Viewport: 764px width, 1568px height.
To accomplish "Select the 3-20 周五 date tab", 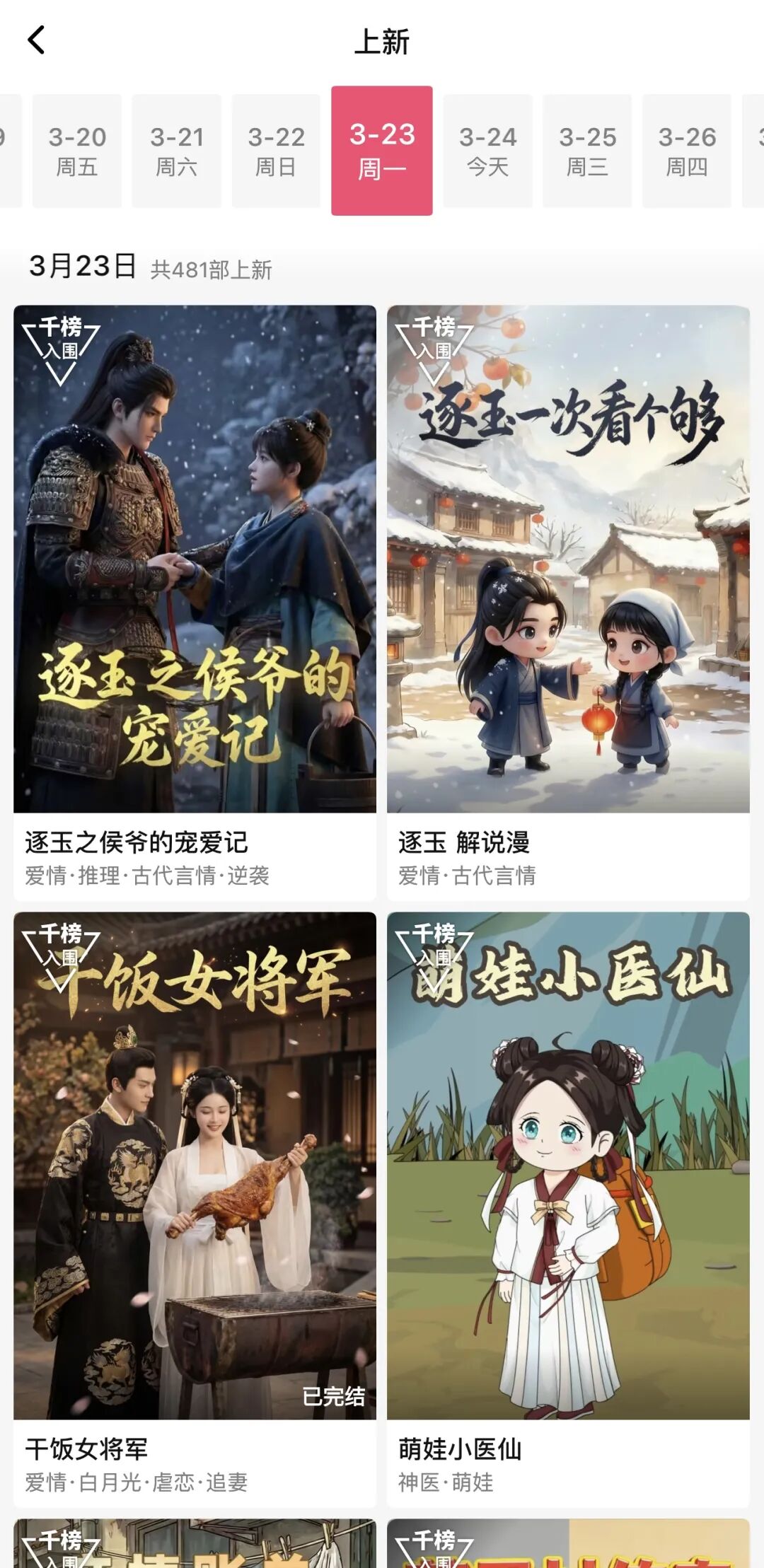I will point(77,151).
